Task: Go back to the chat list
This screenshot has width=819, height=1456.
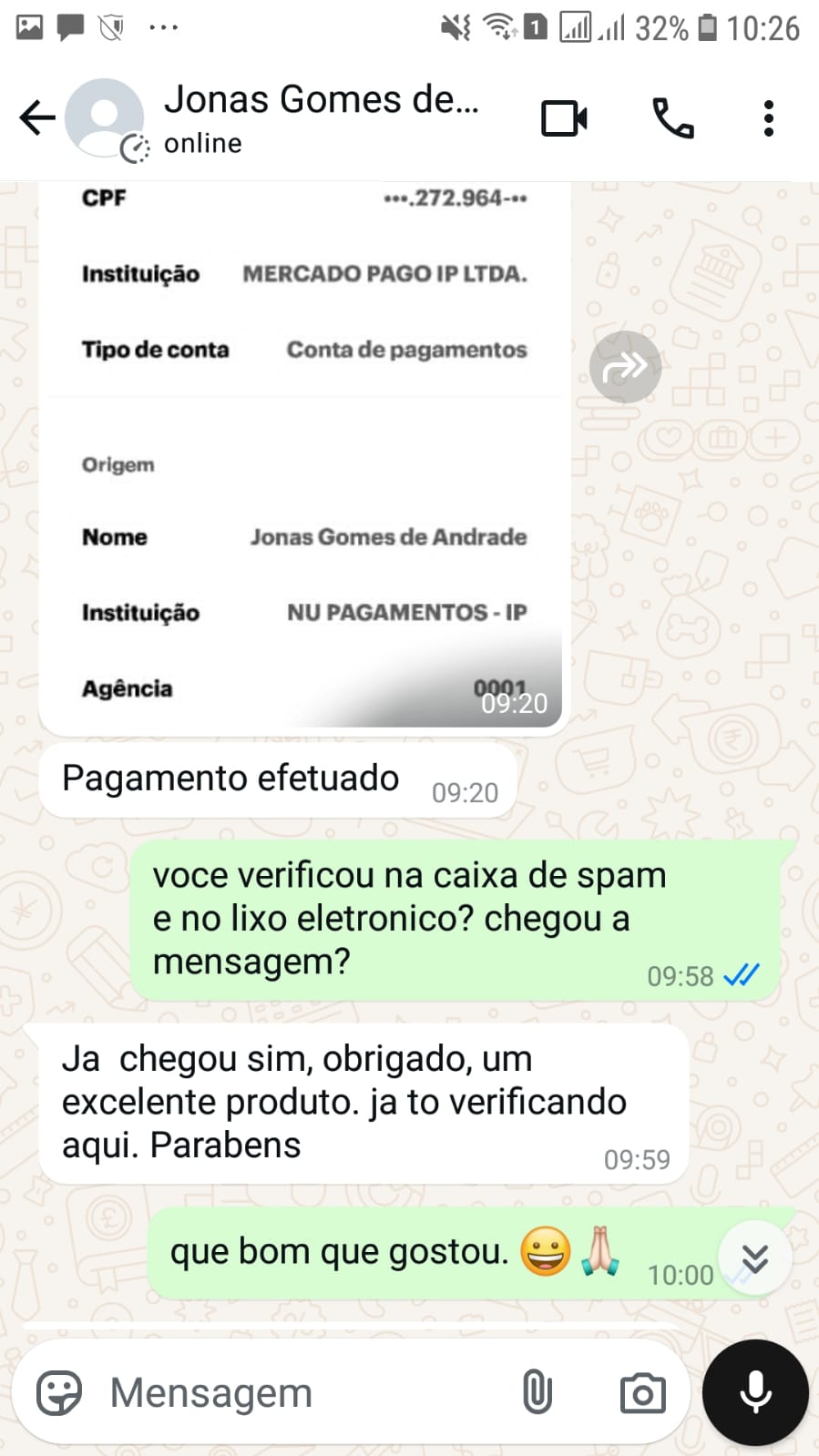Action: click(36, 118)
